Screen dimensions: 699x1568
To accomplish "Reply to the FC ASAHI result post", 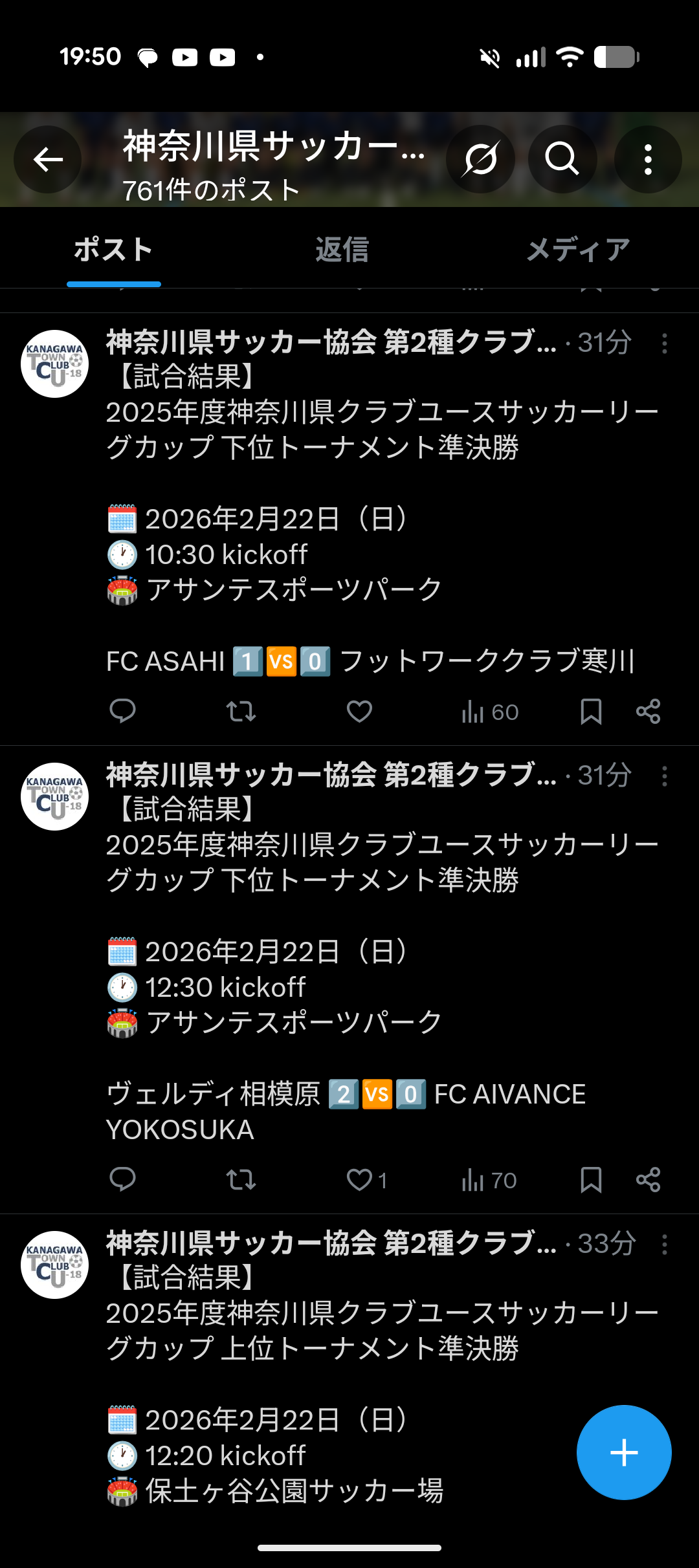I will 122,712.
